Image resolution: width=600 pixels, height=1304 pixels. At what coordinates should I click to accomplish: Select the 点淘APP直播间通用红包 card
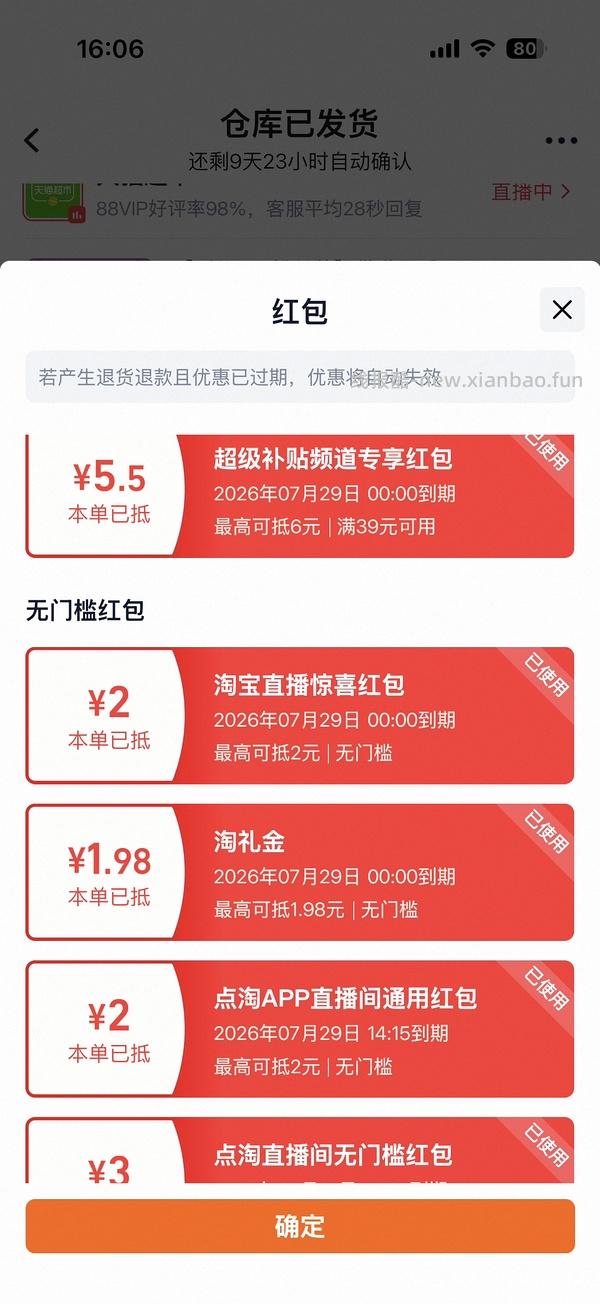(x=300, y=1029)
